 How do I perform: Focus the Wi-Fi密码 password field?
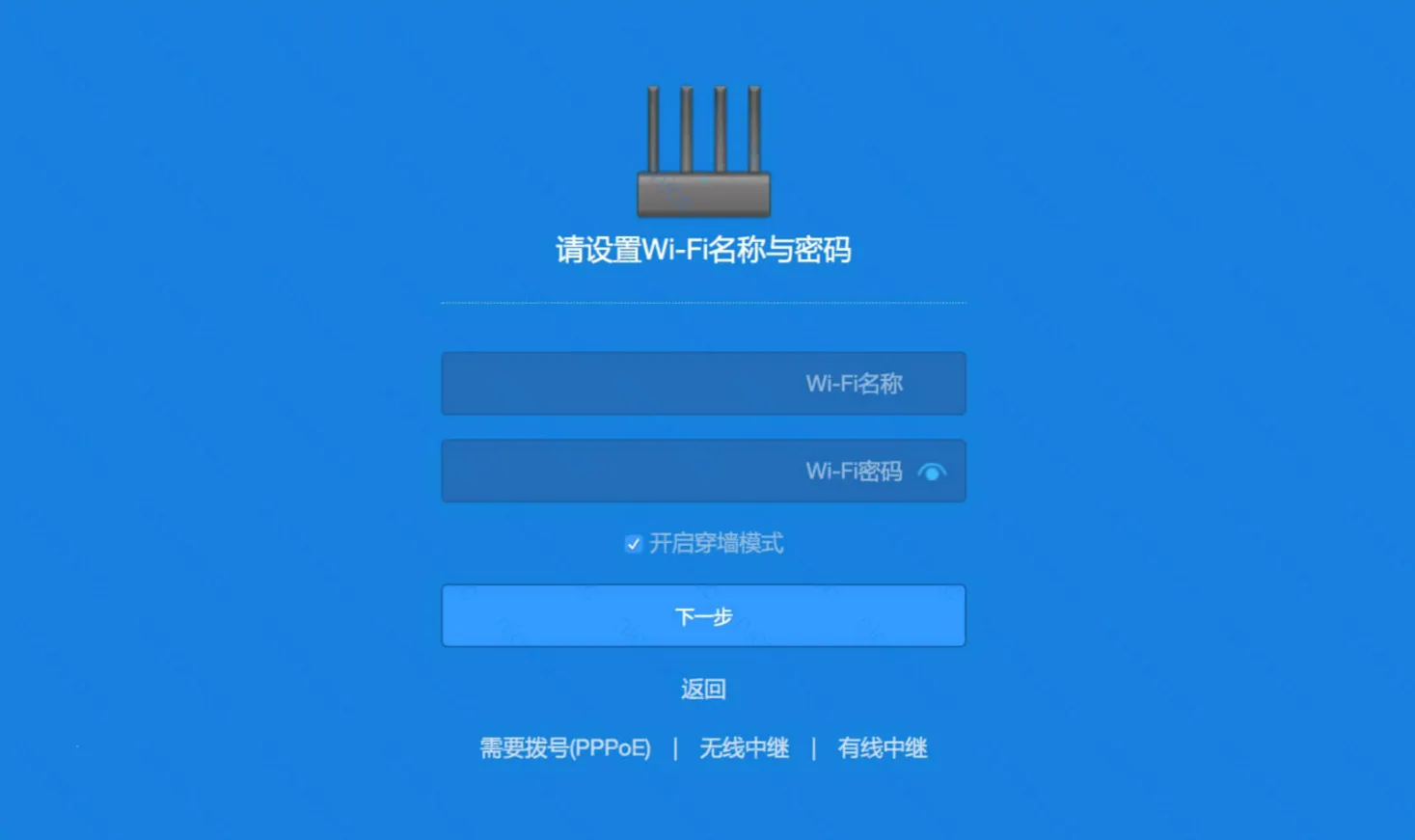[x=675, y=472]
